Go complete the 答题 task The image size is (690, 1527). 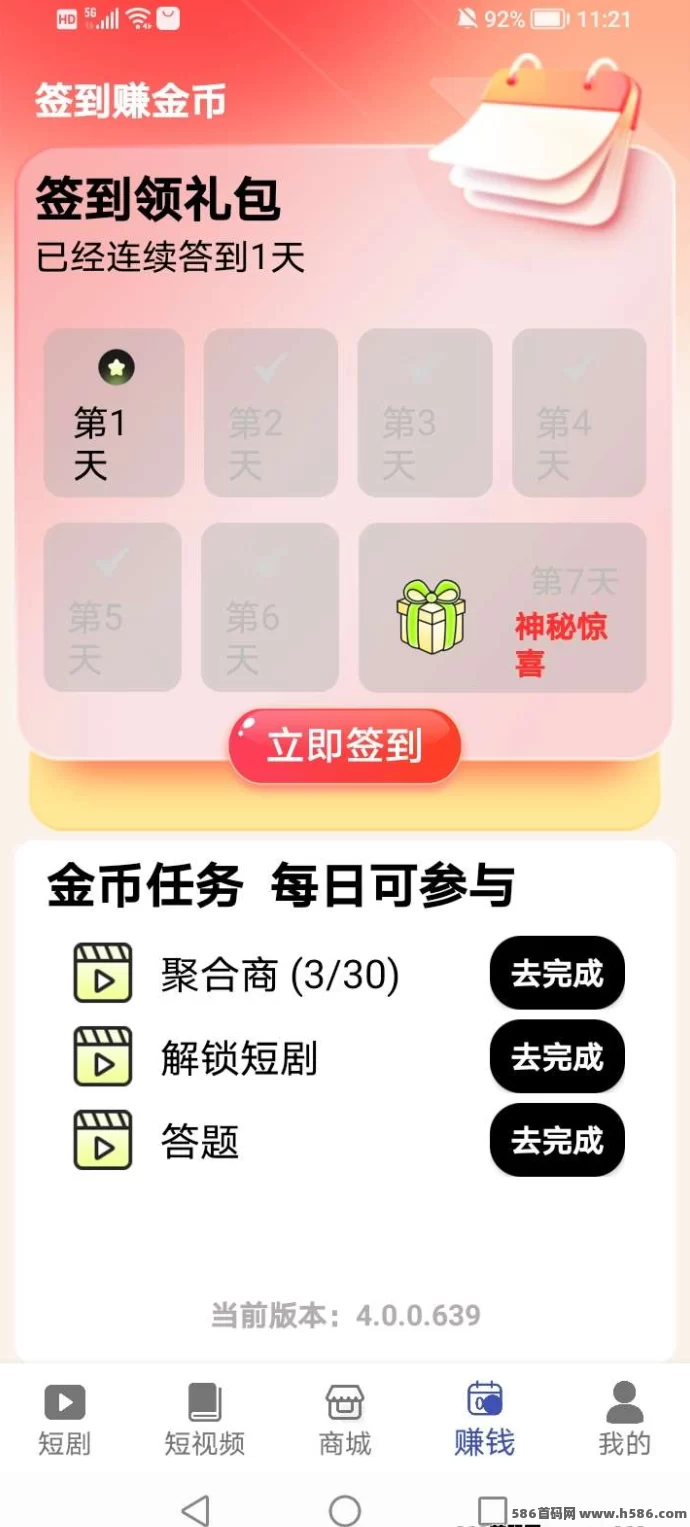click(557, 1140)
